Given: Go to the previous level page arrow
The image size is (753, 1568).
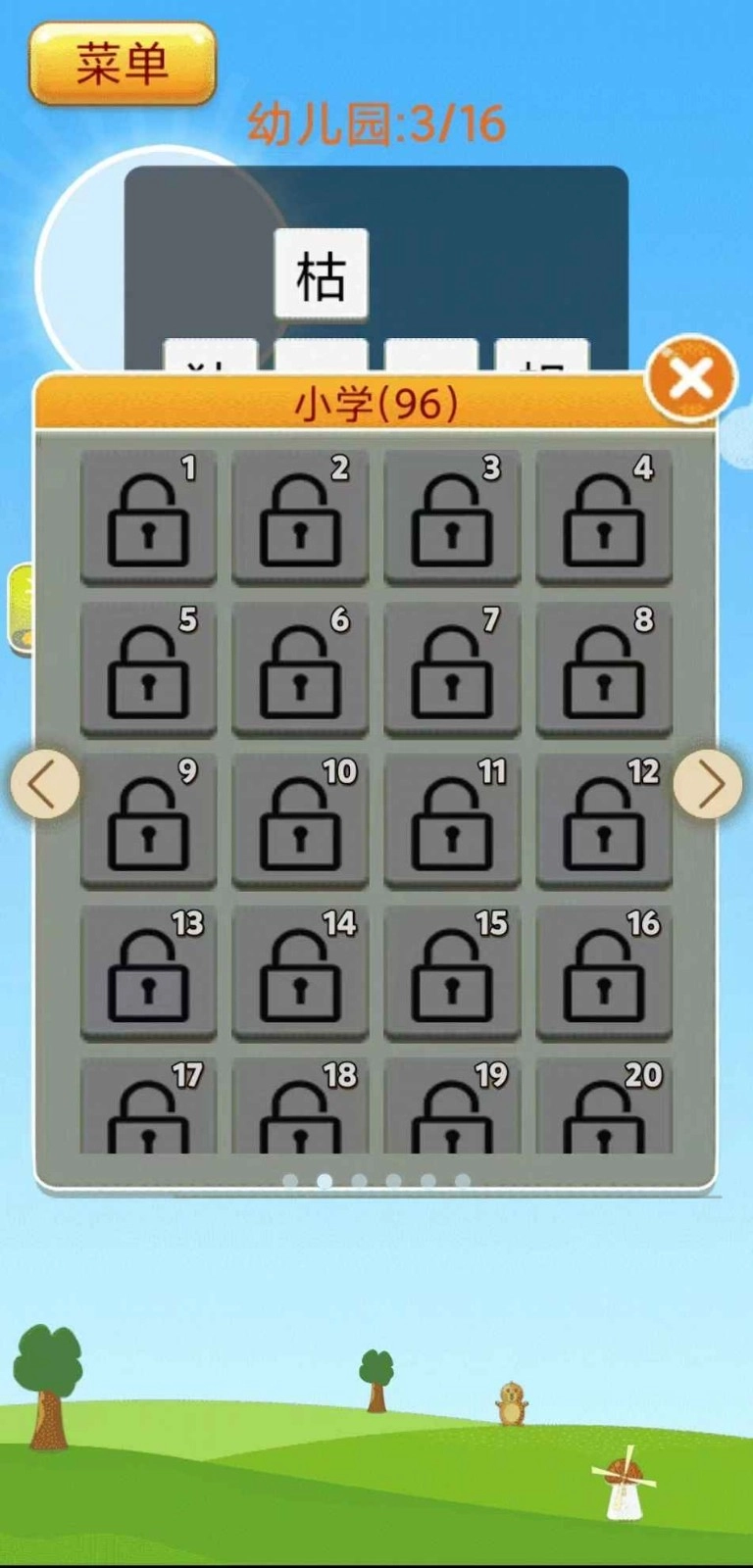Looking at the screenshot, I should click(45, 784).
